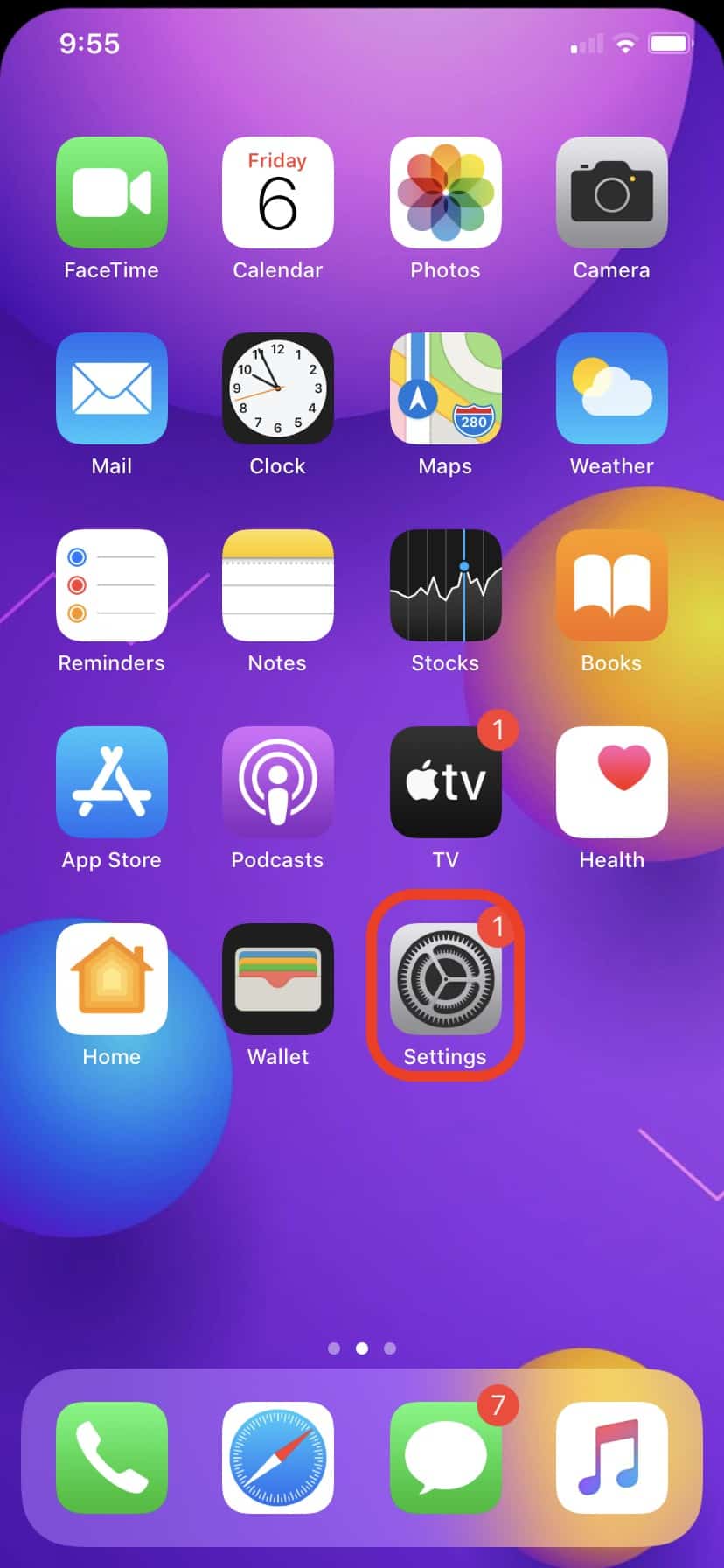
Task: Open the Mail app
Action: pos(111,388)
